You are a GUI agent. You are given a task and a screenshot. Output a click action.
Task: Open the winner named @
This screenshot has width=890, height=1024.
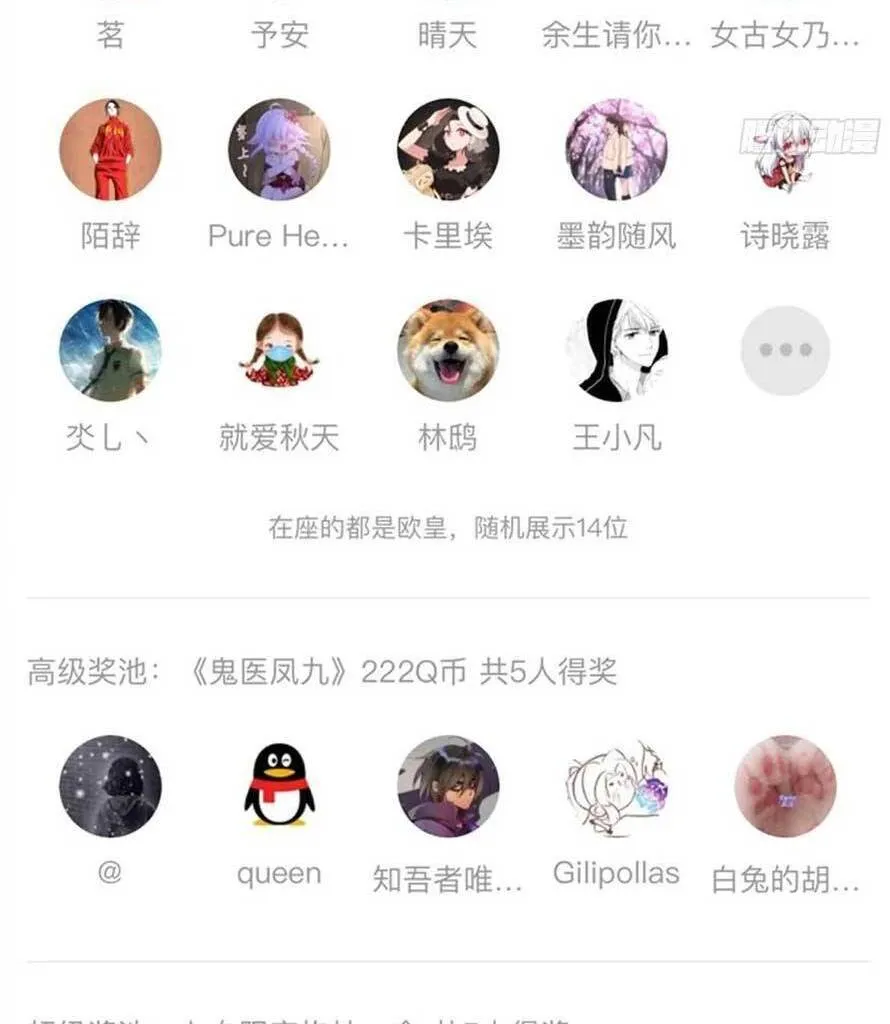(110, 786)
